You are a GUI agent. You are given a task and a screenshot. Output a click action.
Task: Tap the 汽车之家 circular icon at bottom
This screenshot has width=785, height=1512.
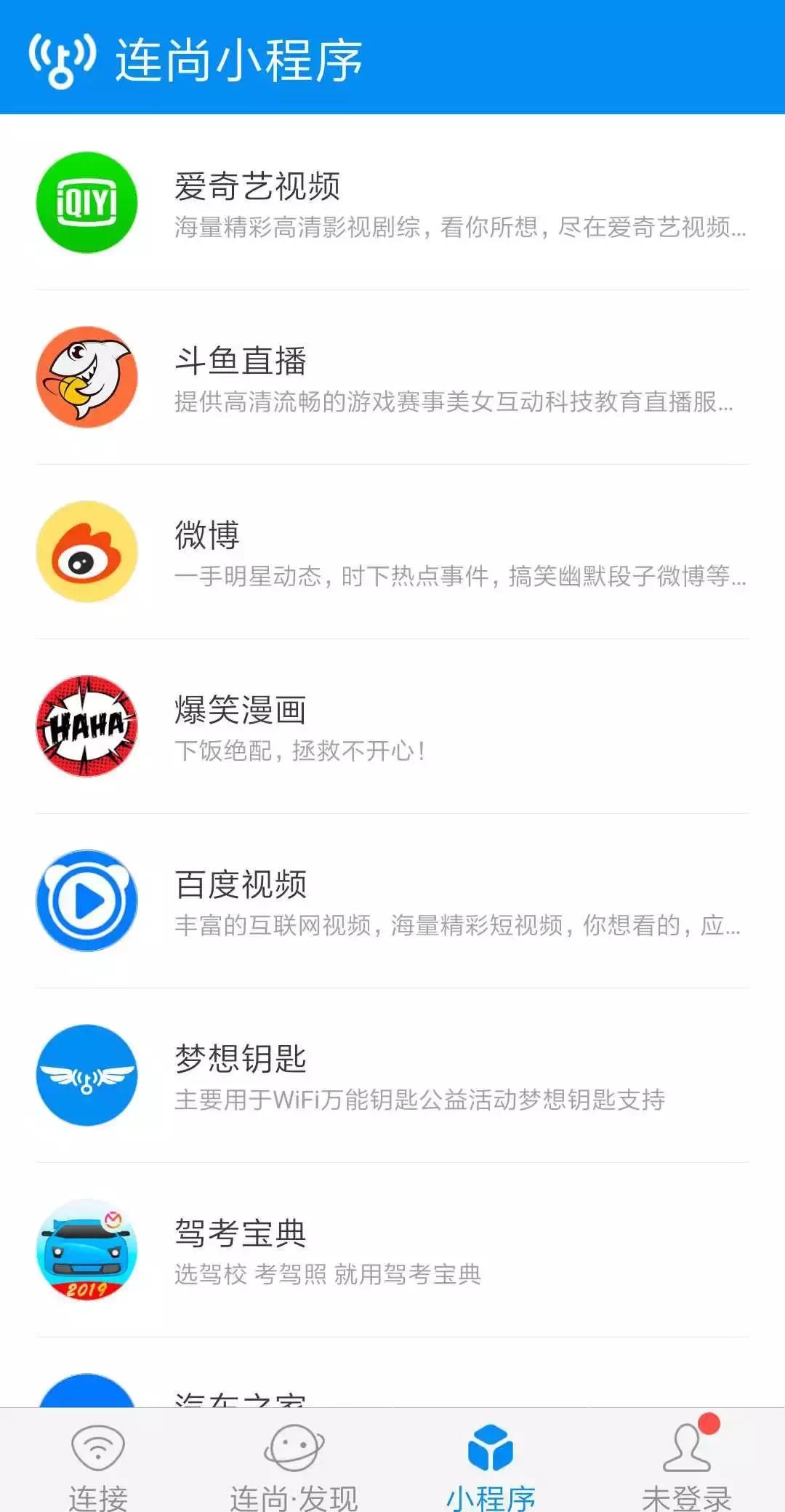click(x=86, y=1404)
